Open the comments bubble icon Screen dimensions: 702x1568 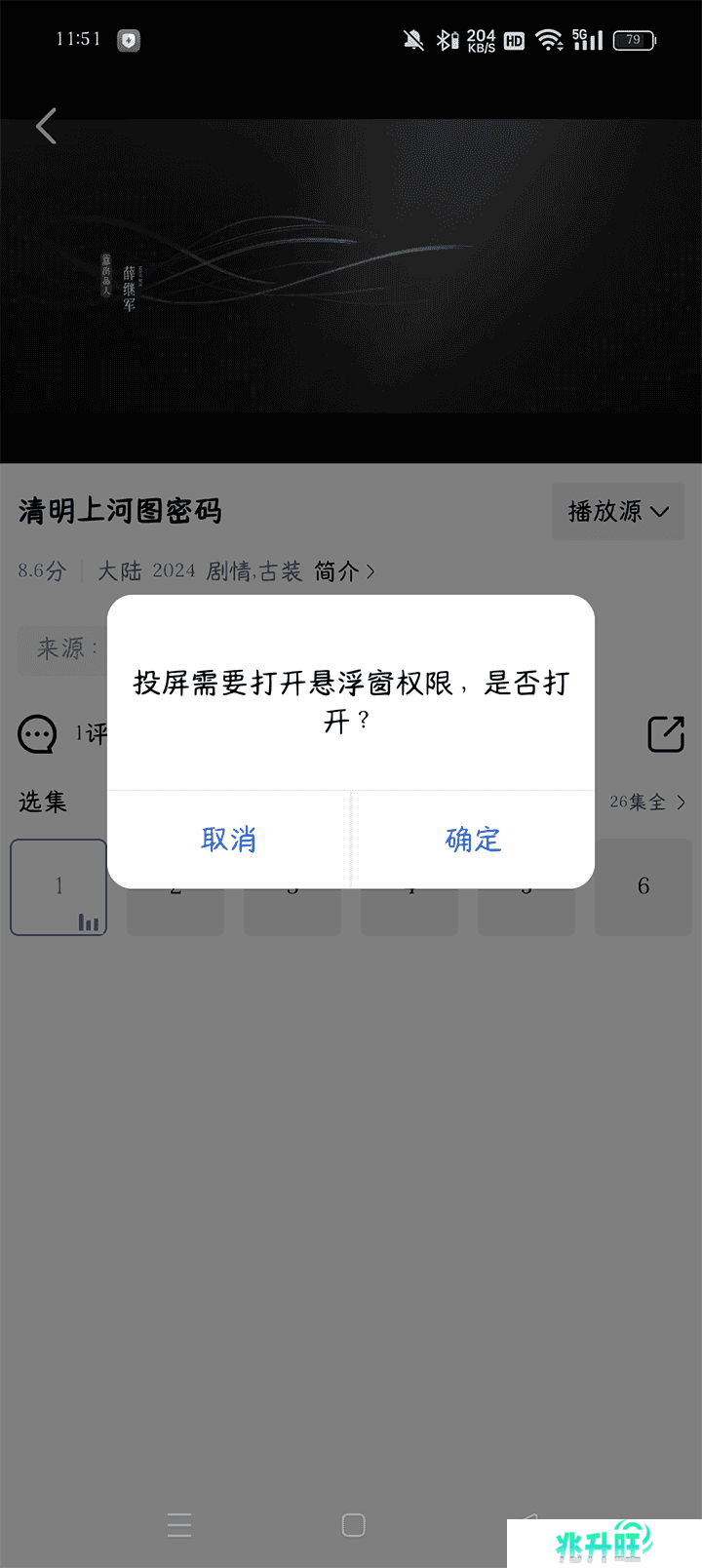[x=38, y=734]
